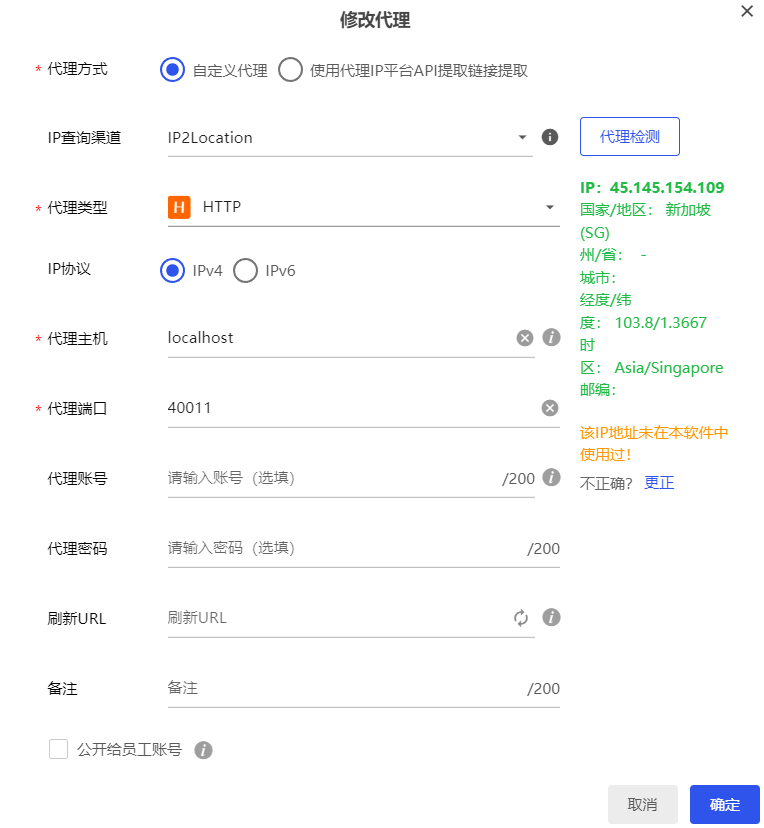The height and width of the screenshot is (828, 764).
Task: Click the info icon next to 代理主机
Action: (x=550, y=337)
